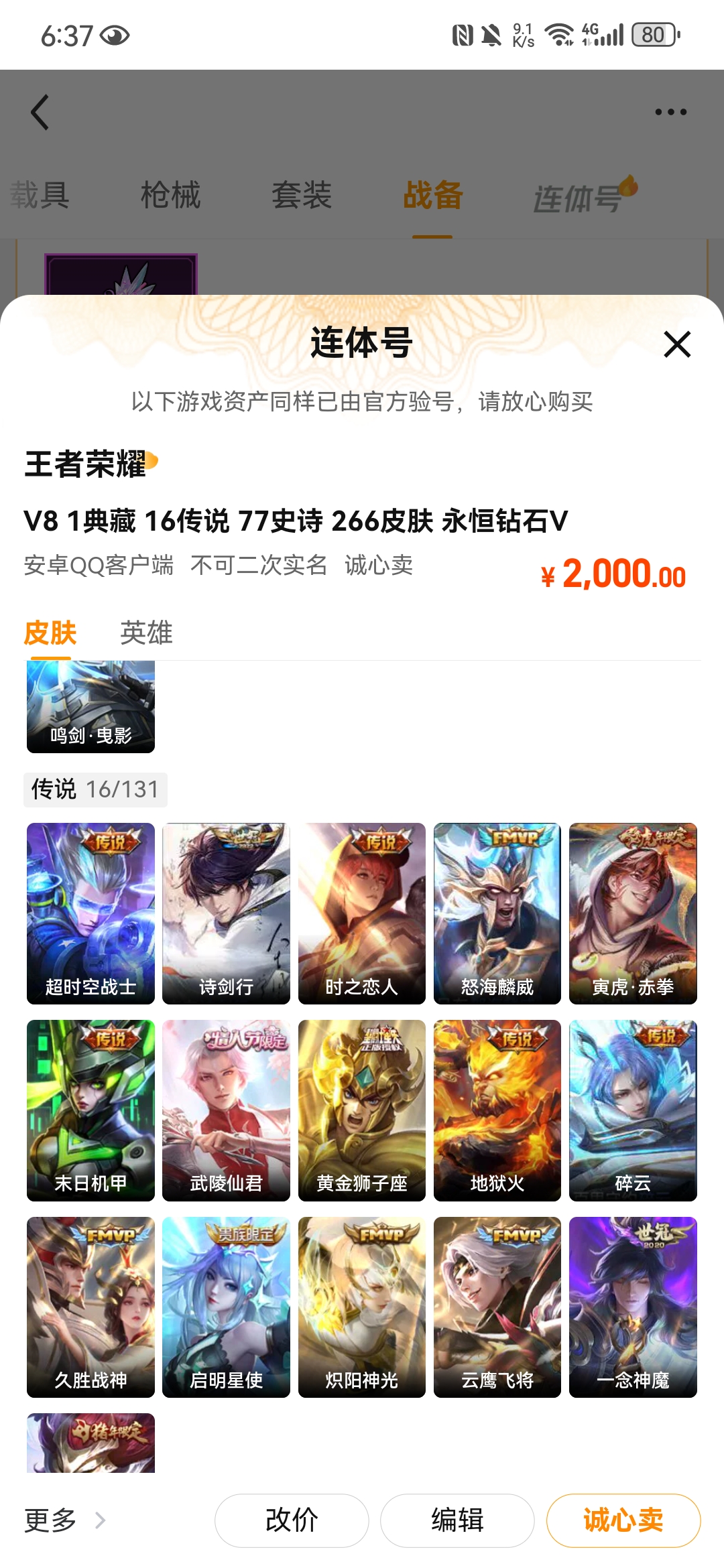Open the 末日机甲 skin tile
Viewport: 724px width, 1568px height.
click(90, 1110)
